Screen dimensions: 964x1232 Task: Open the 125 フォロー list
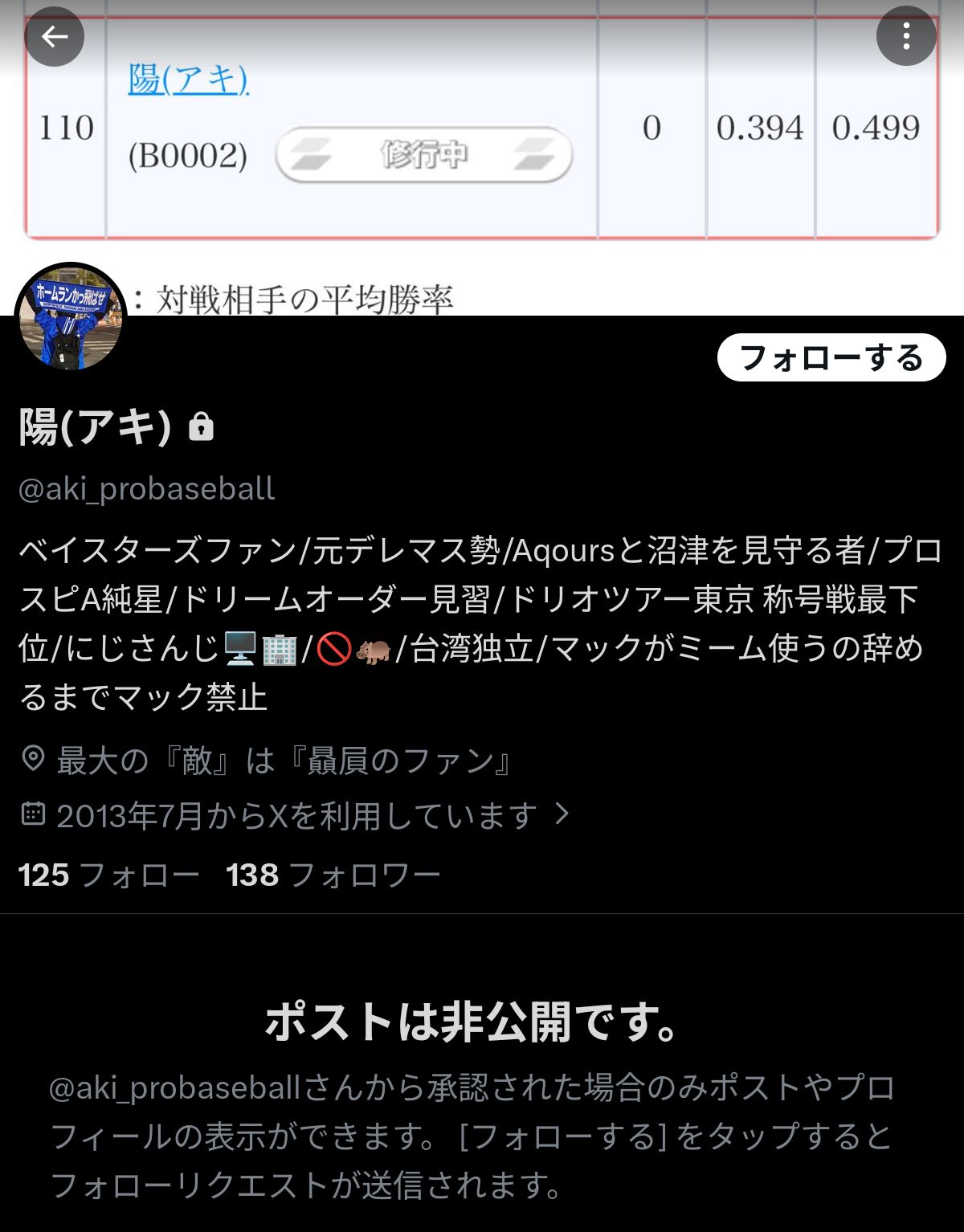point(108,875)
